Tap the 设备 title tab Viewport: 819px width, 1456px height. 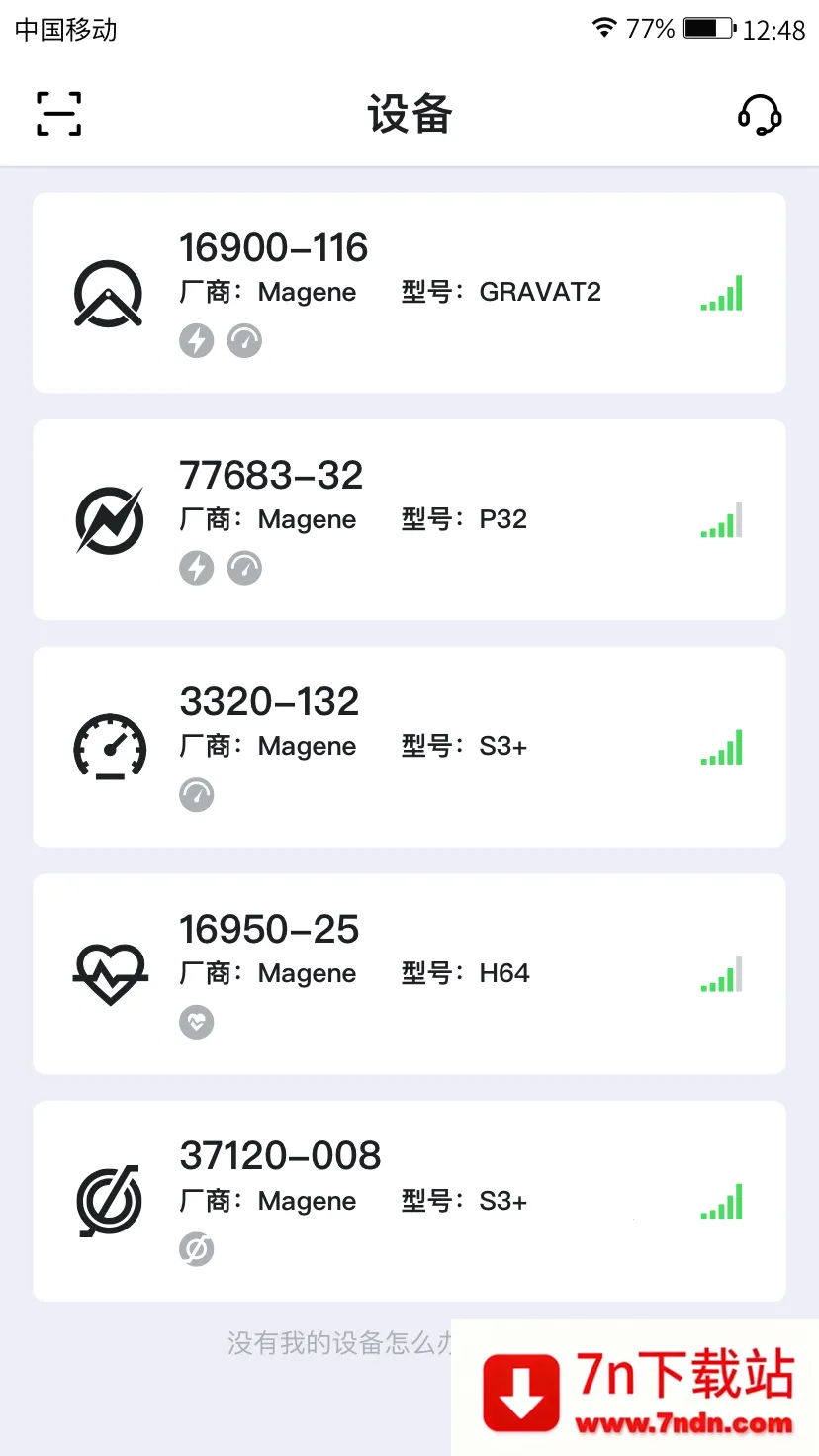(x=409, y=114)
